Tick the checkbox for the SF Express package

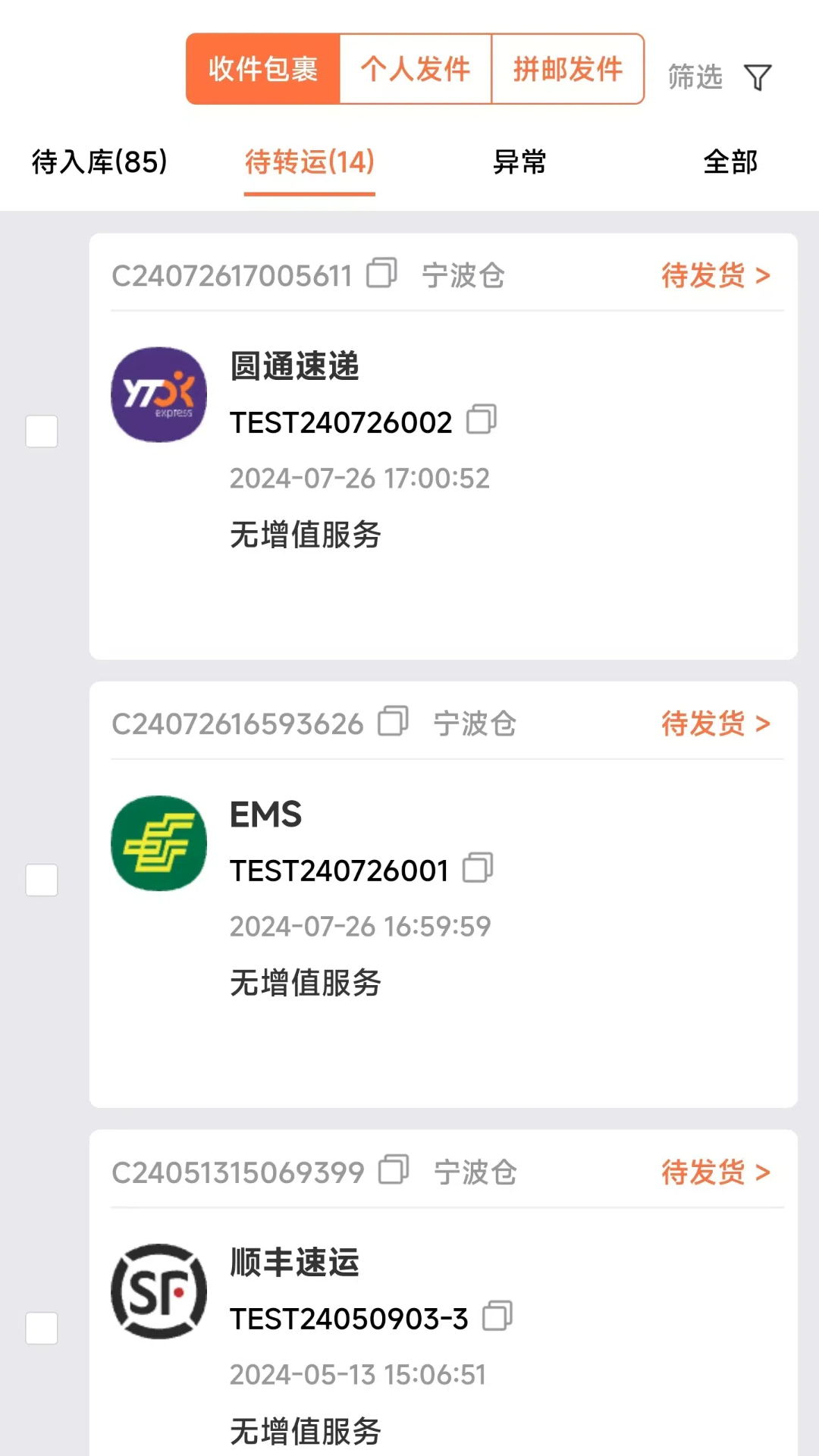pos(42,1328)
